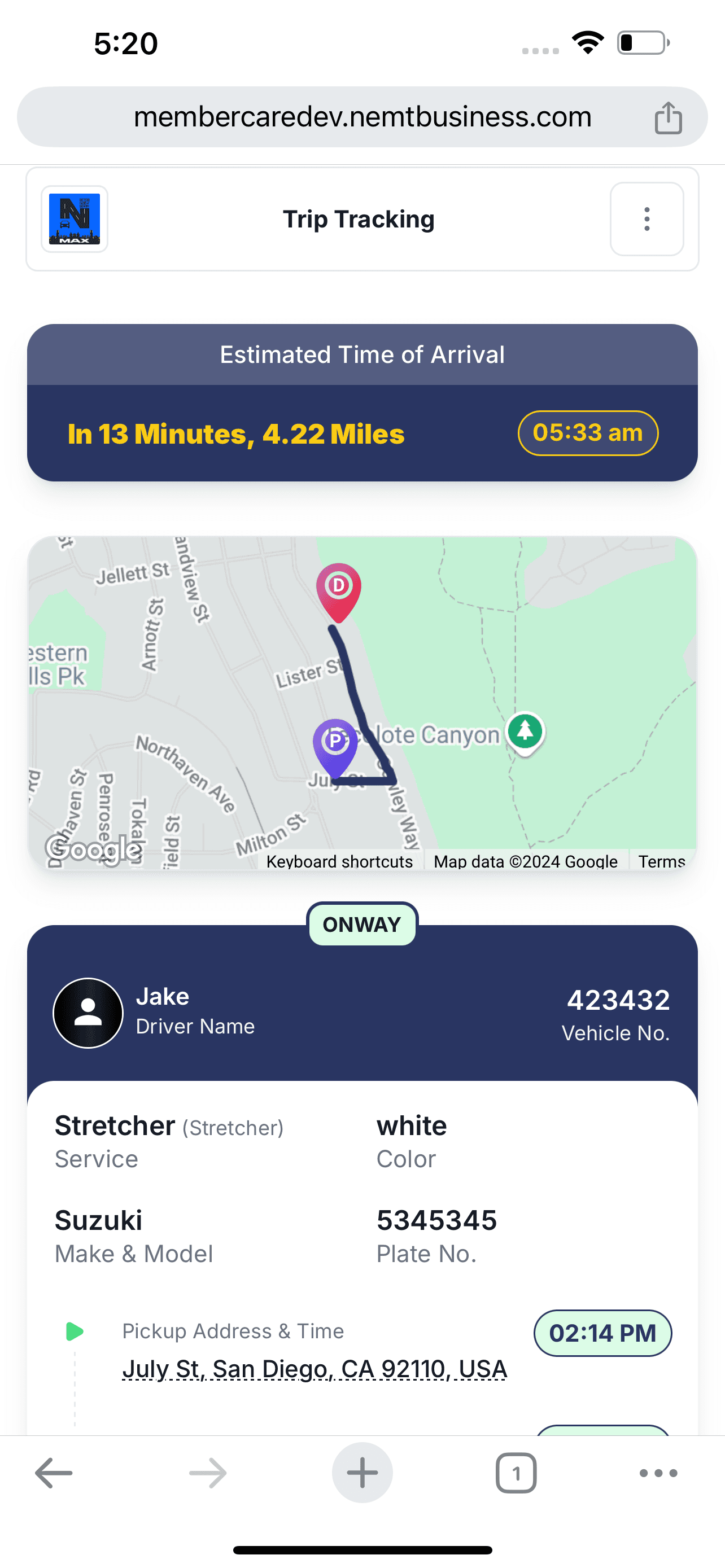The height and width of the screenshot is (1568, 725).
Task: Open the map Terms link
Action: pyautogui.click(x=662, y=861)
